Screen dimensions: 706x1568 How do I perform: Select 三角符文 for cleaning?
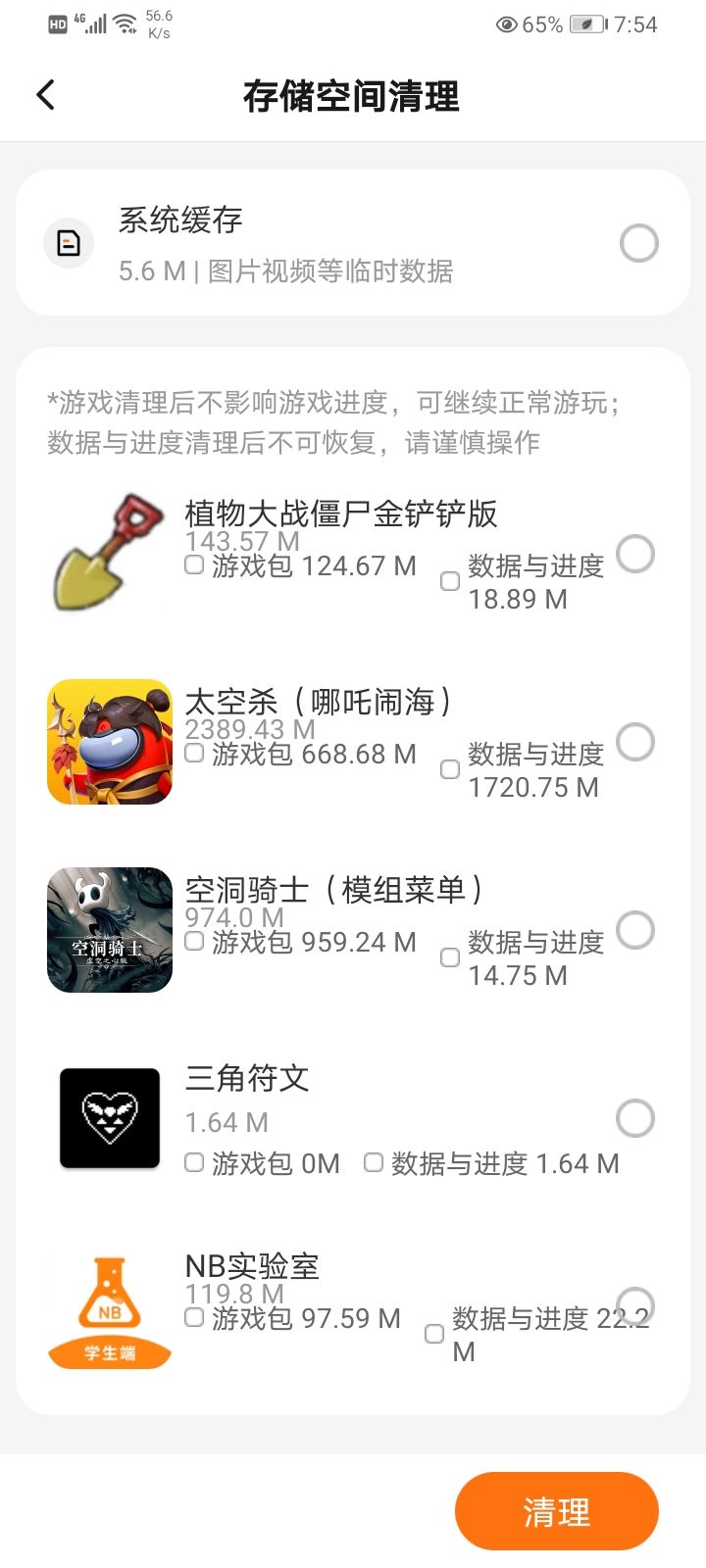pyautogui.click(x=635, y=1118)
